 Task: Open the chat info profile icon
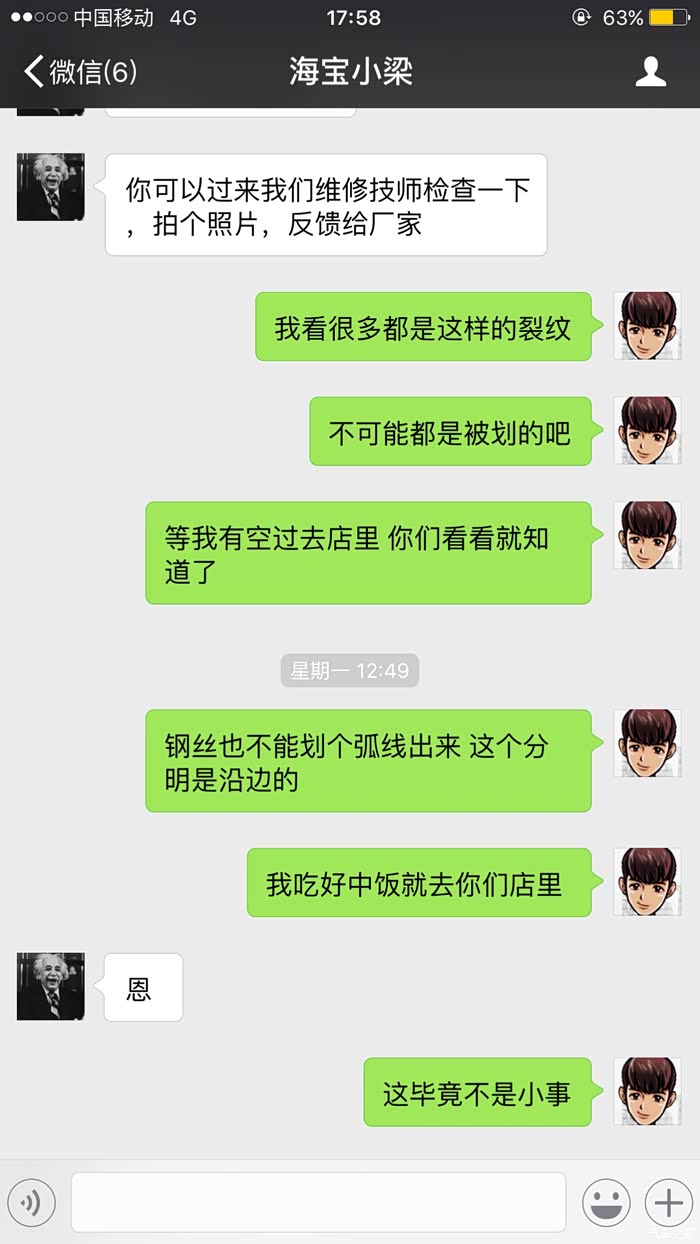651,72
